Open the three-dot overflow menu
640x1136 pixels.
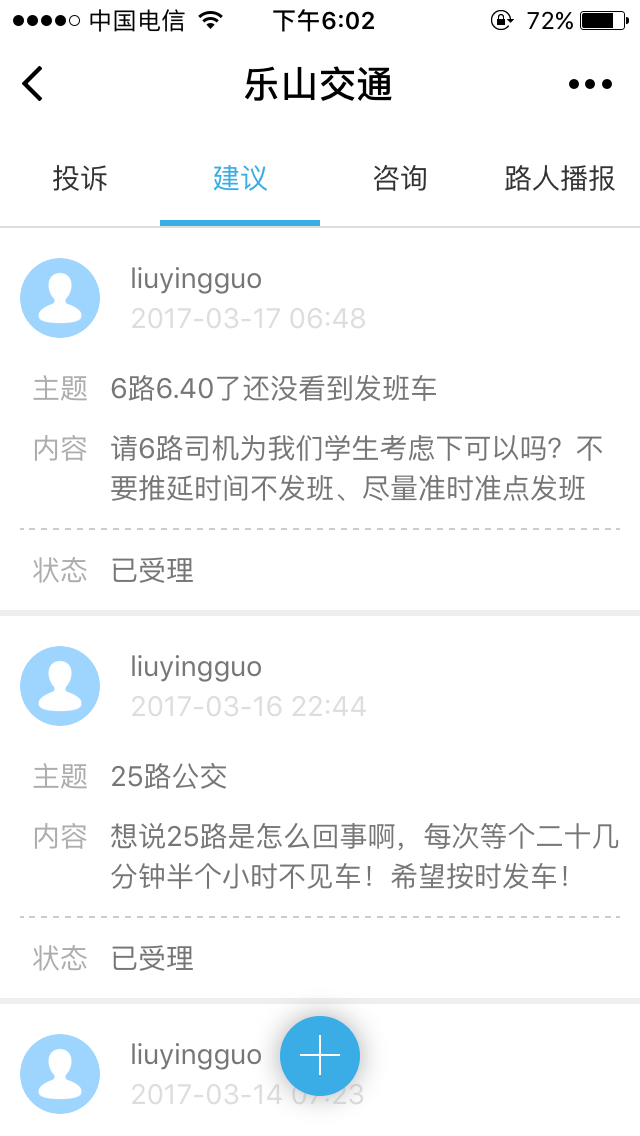click(x=590, y=85)
